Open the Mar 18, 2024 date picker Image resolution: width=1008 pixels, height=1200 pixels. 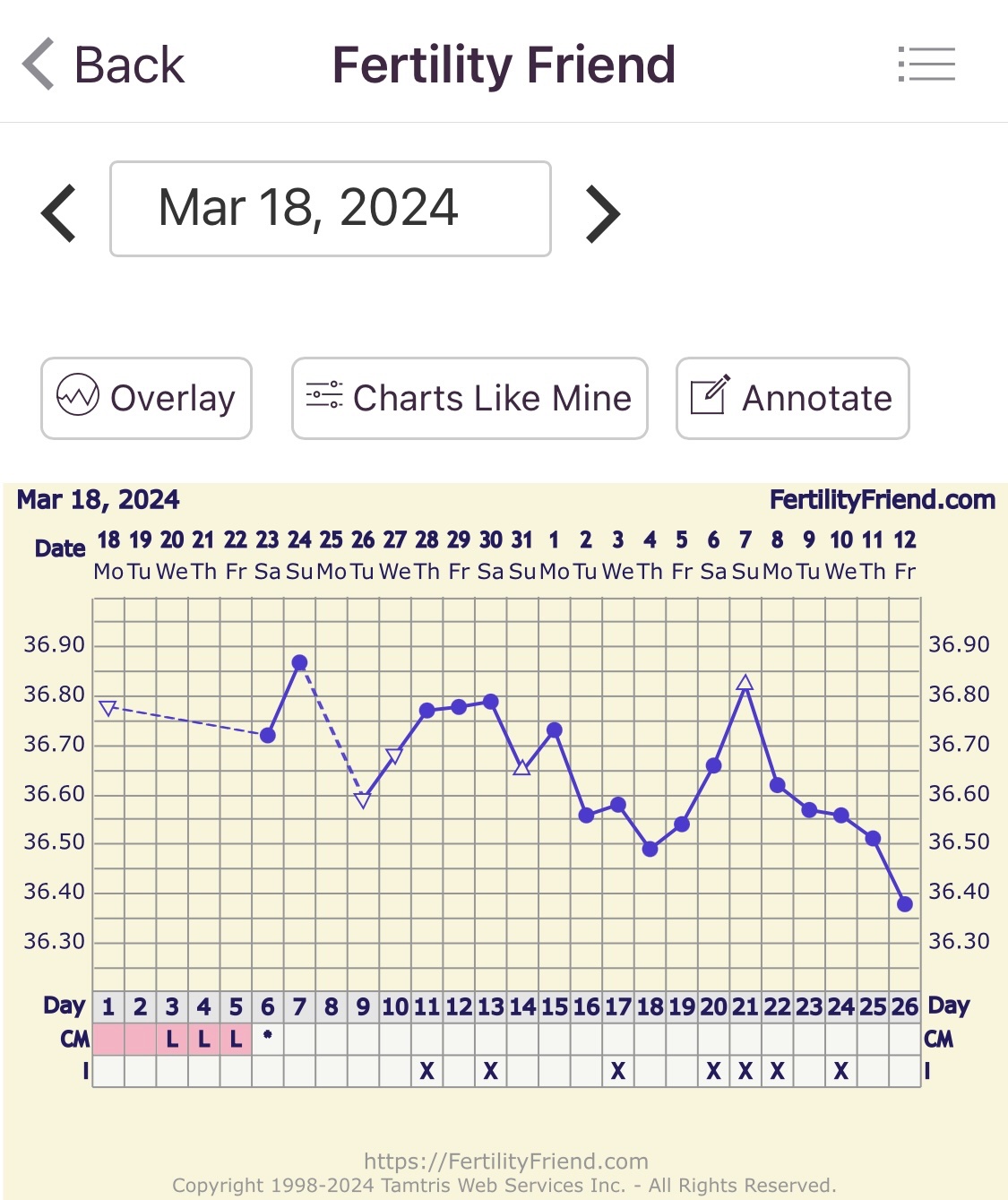click(330, 209)
